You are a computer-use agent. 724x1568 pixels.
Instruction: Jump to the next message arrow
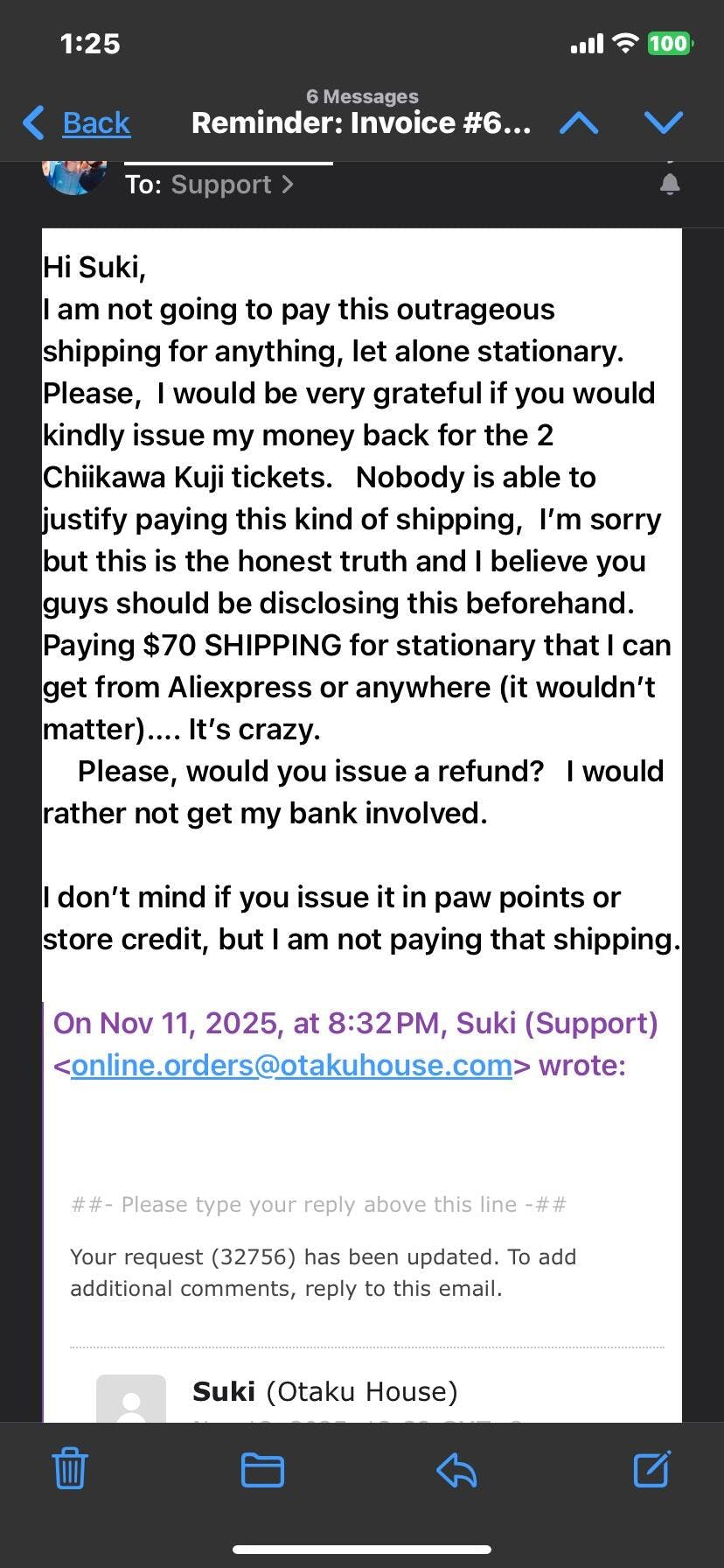click(663, 123)
